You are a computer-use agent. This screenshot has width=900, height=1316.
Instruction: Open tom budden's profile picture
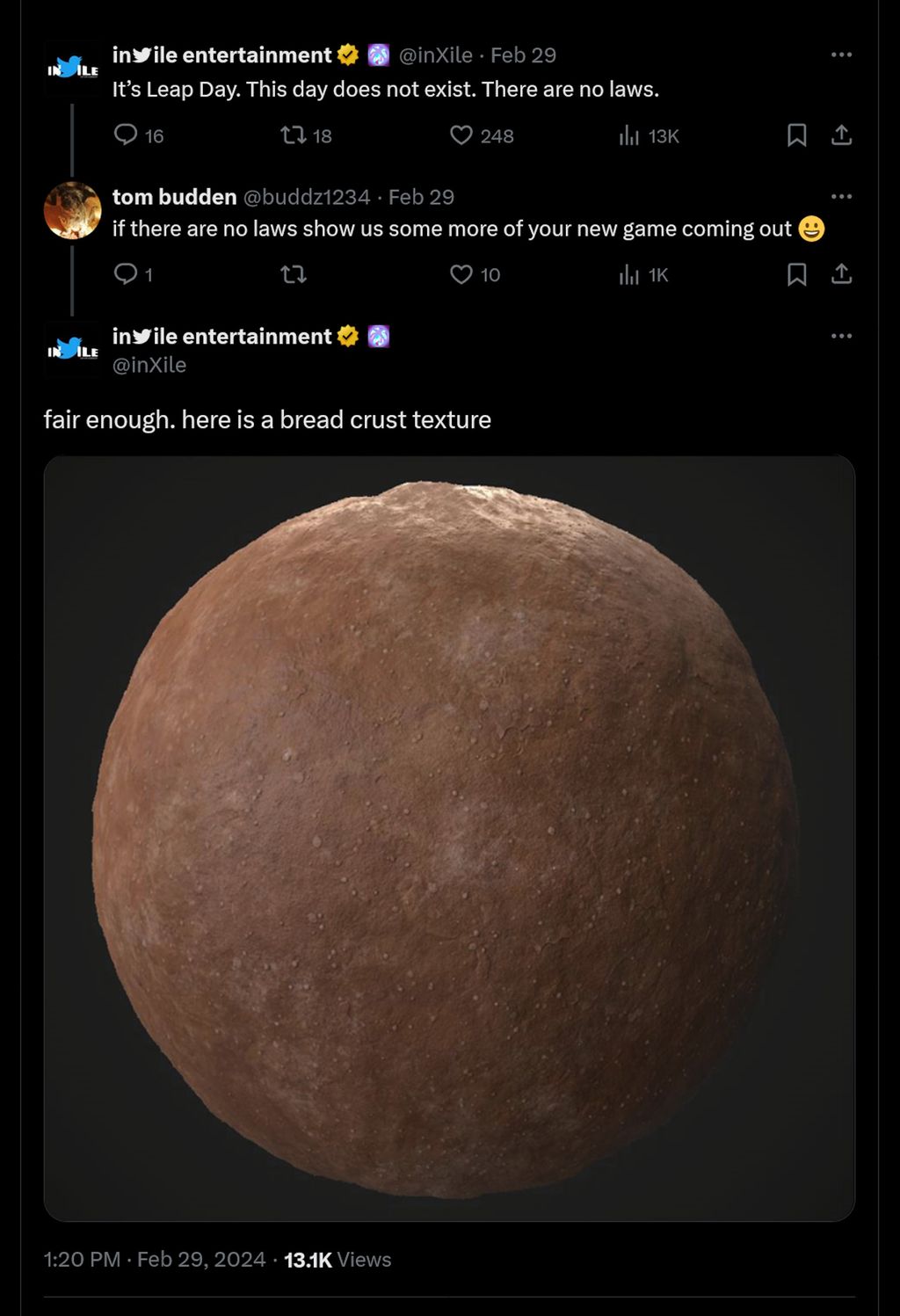coord(72,210)
